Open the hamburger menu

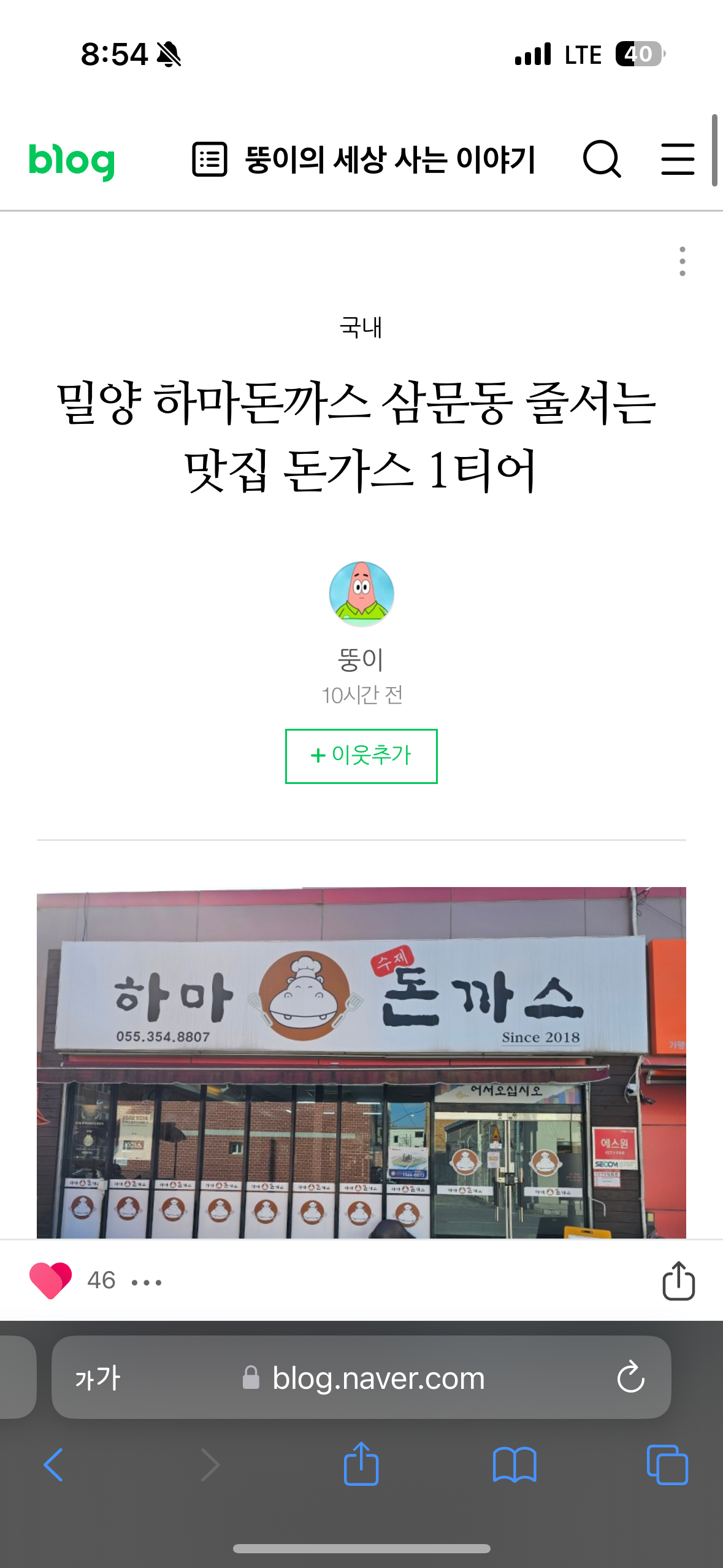click(x=678, y=159)
